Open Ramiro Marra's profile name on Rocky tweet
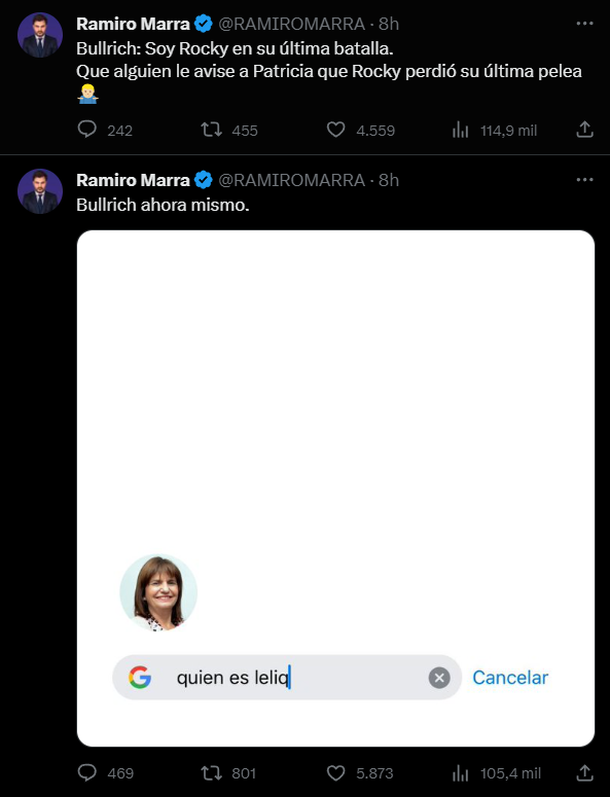Screen dimensions: 610x797 click(x=133, y=22)
